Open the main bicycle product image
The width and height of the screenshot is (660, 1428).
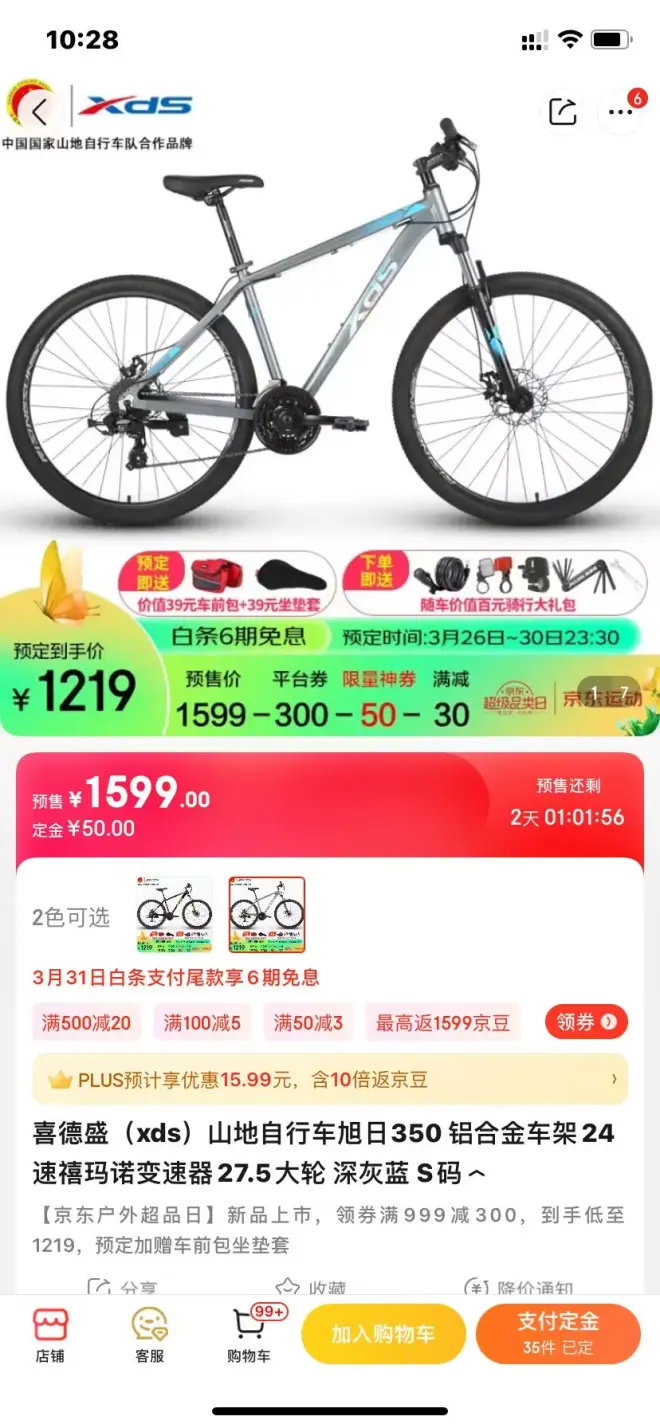pos(330,330)
